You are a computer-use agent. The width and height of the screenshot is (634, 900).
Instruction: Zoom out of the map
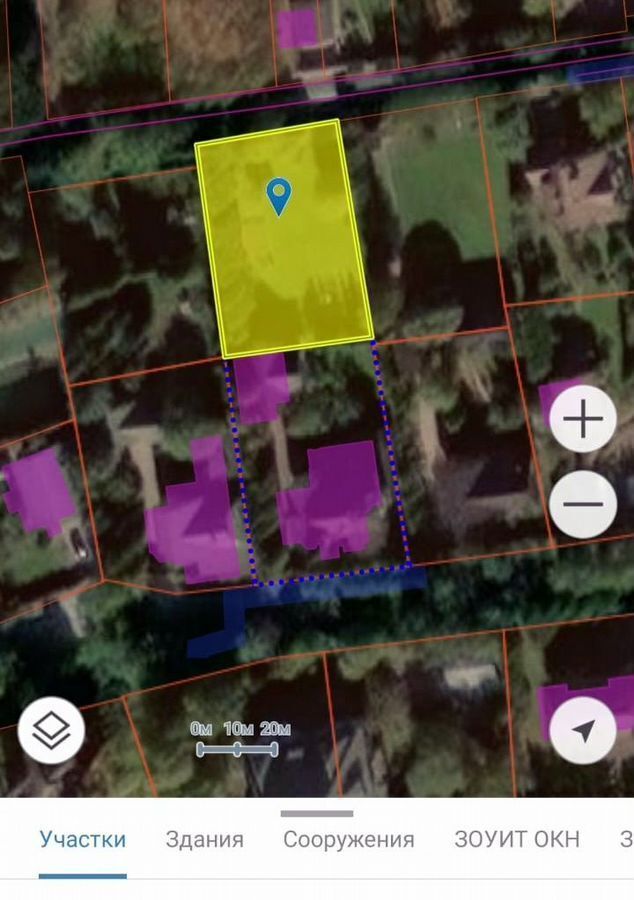[583, 504]
